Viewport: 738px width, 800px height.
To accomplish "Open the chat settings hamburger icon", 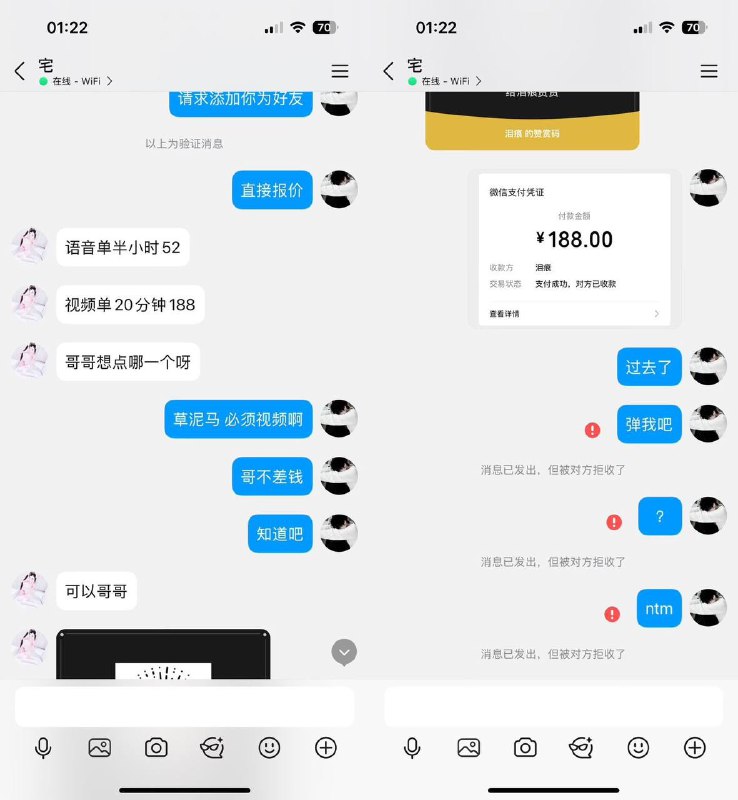I will [x=339, y=71].
